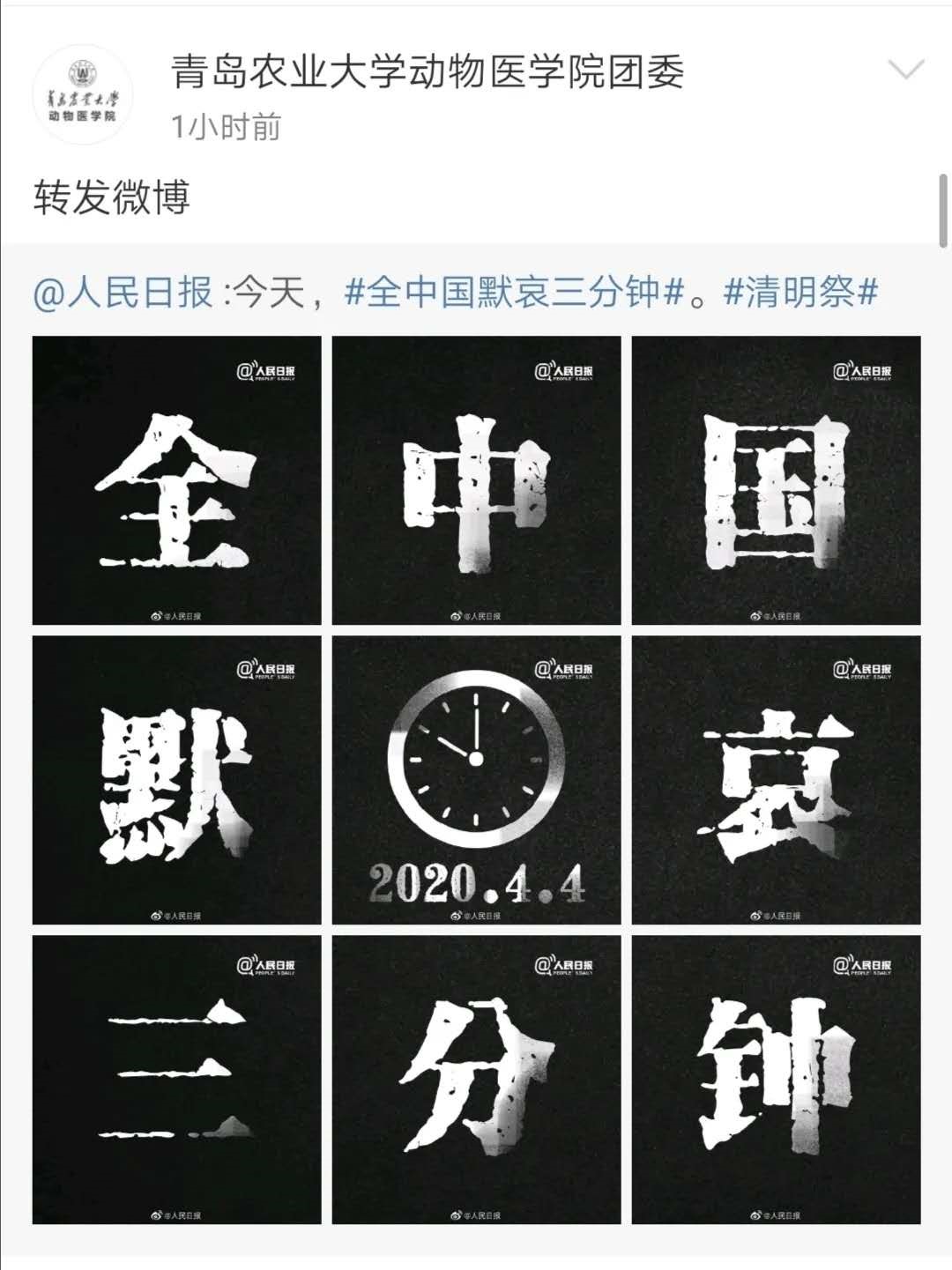This screenshot has height=1270, width=952.
Task: View the image tile showing 国
Action: click(776, 480)
